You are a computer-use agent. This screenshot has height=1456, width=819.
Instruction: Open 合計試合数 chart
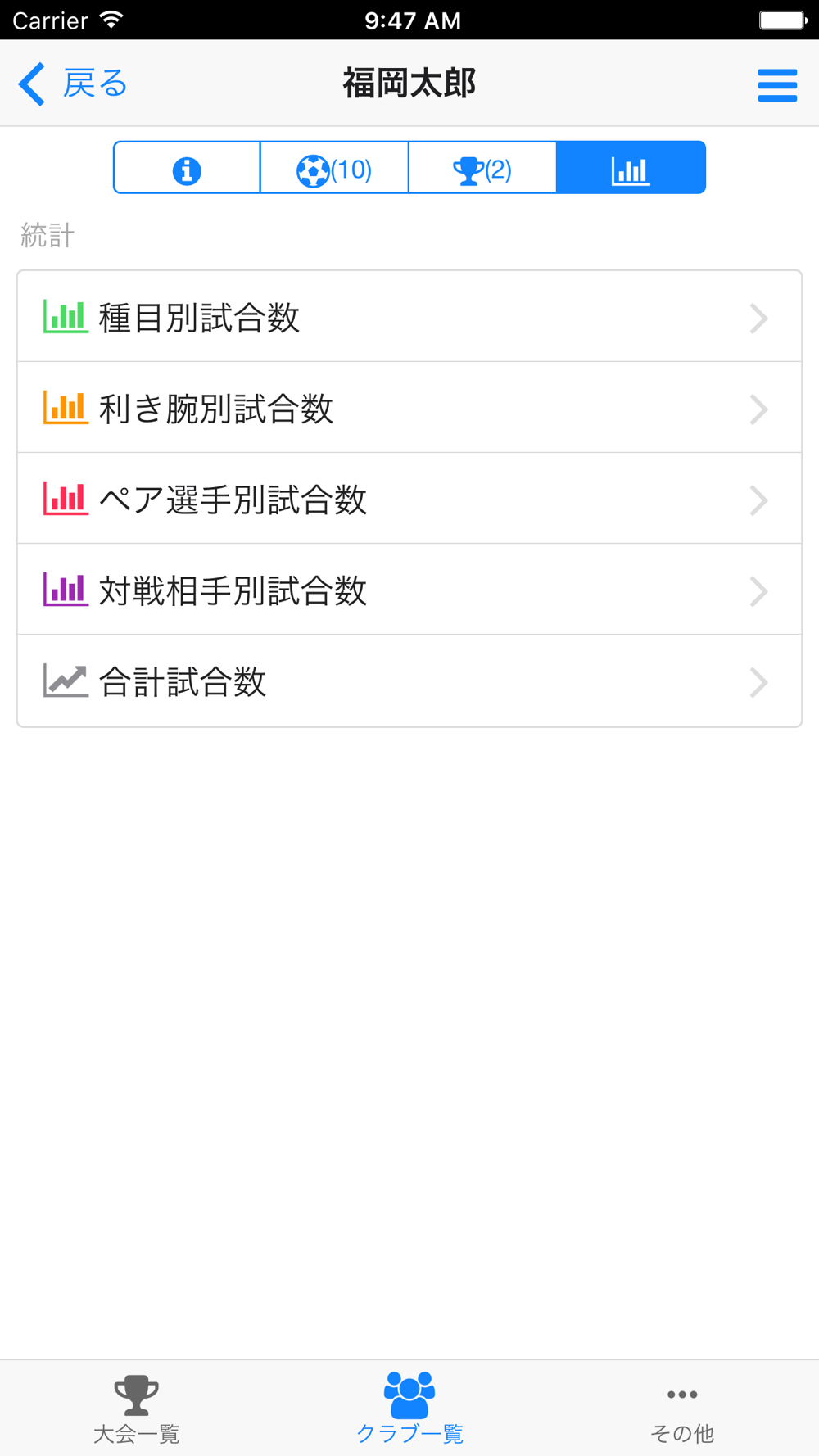tap(409, 681)
